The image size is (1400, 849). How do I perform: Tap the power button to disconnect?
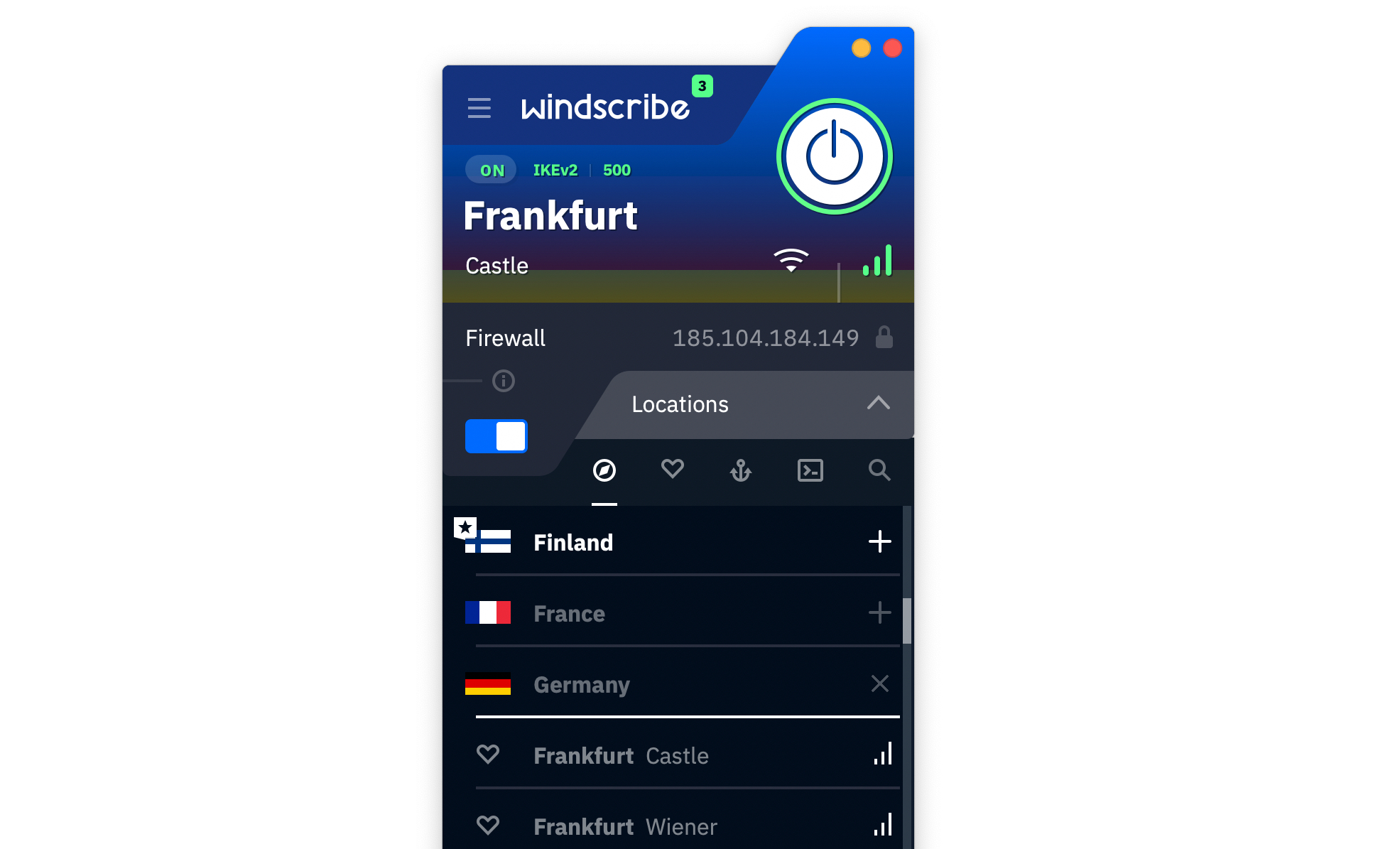pos(834,156)
